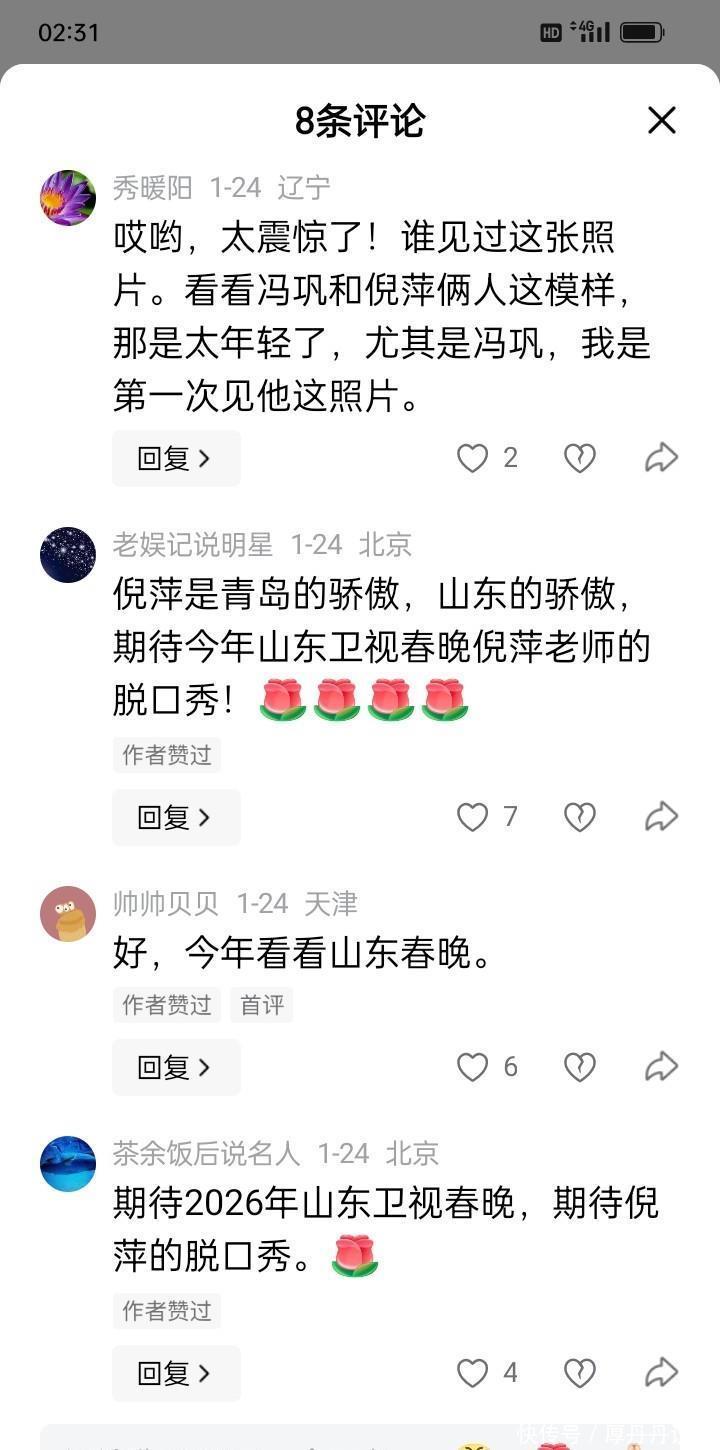
Task: Open 秀暖阳's profile avatar
Action: pos(68,197)
